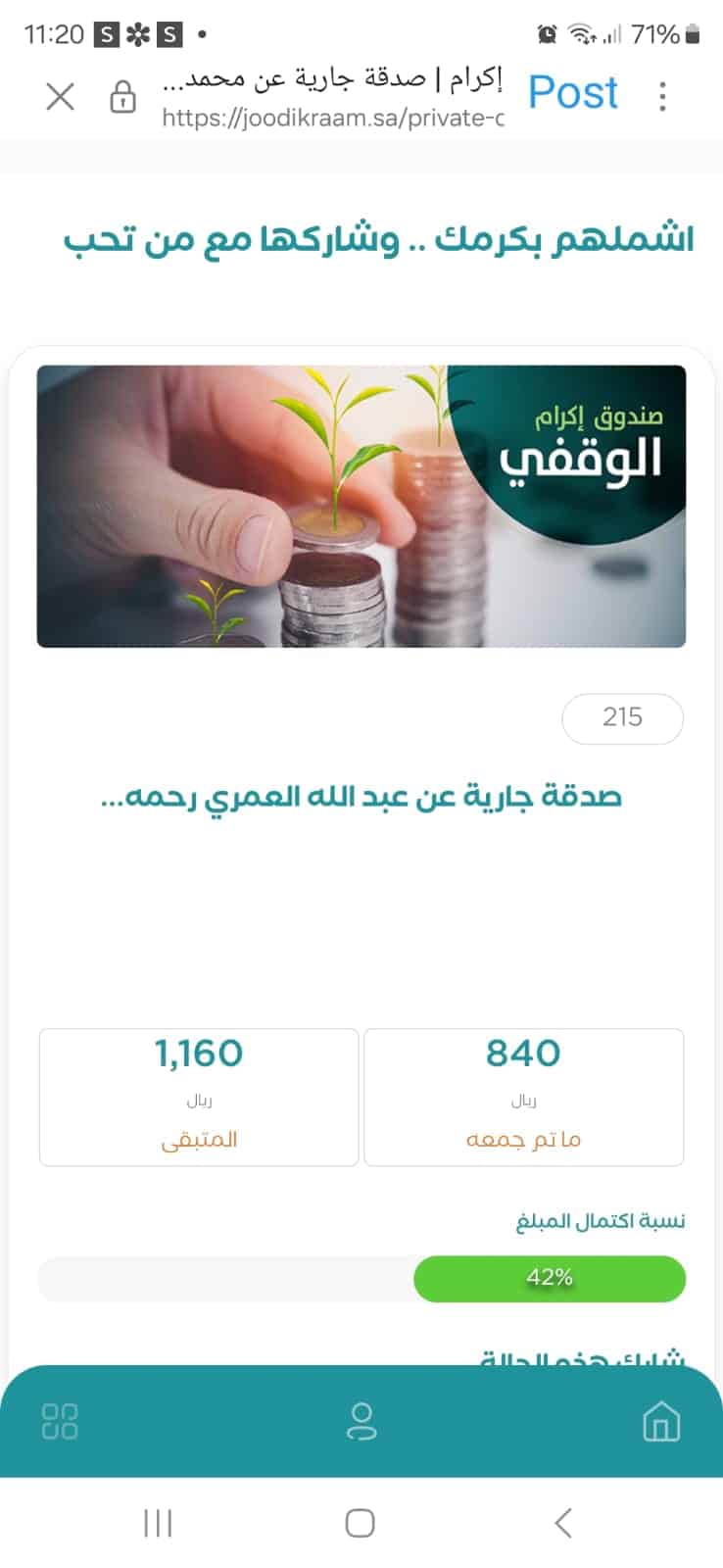The height and width of the screenshot is (1568, 723).
Task: Close the in-app browser page
Action: pos(61,96)
